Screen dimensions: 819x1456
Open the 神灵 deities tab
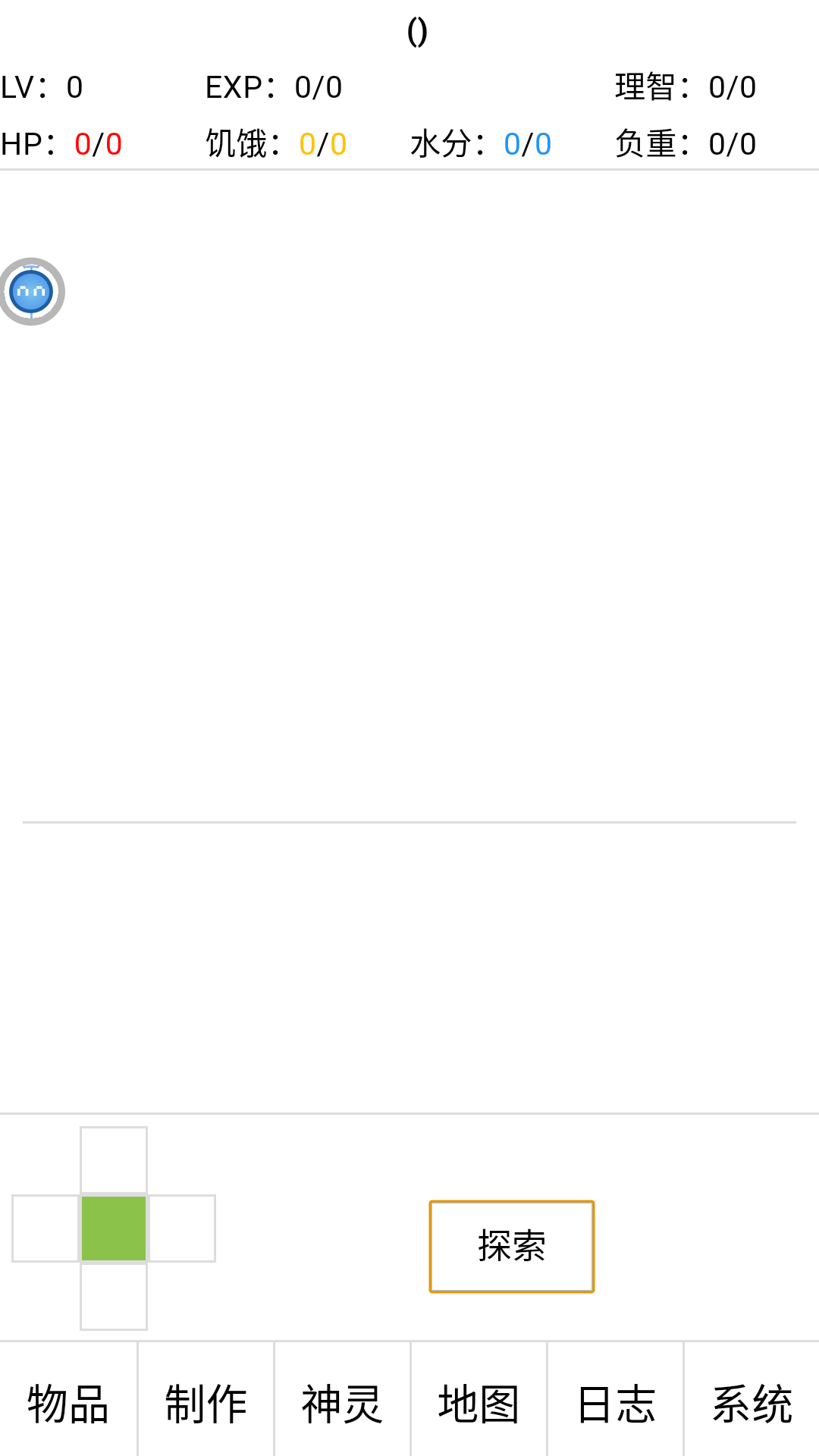pyautogui.click(x=342, y=1404)
